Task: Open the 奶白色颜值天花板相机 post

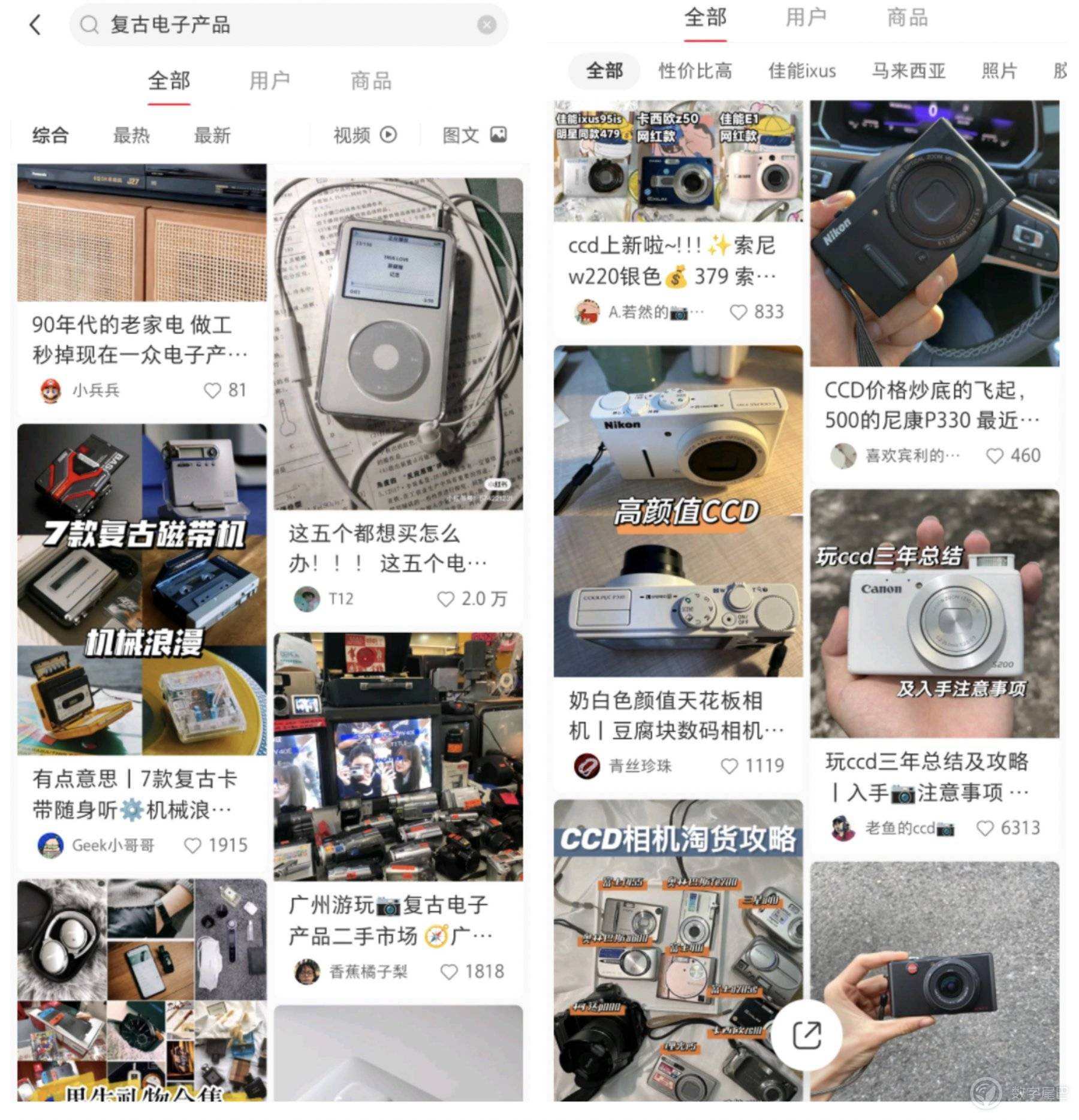Action: [x=677, y=715]
